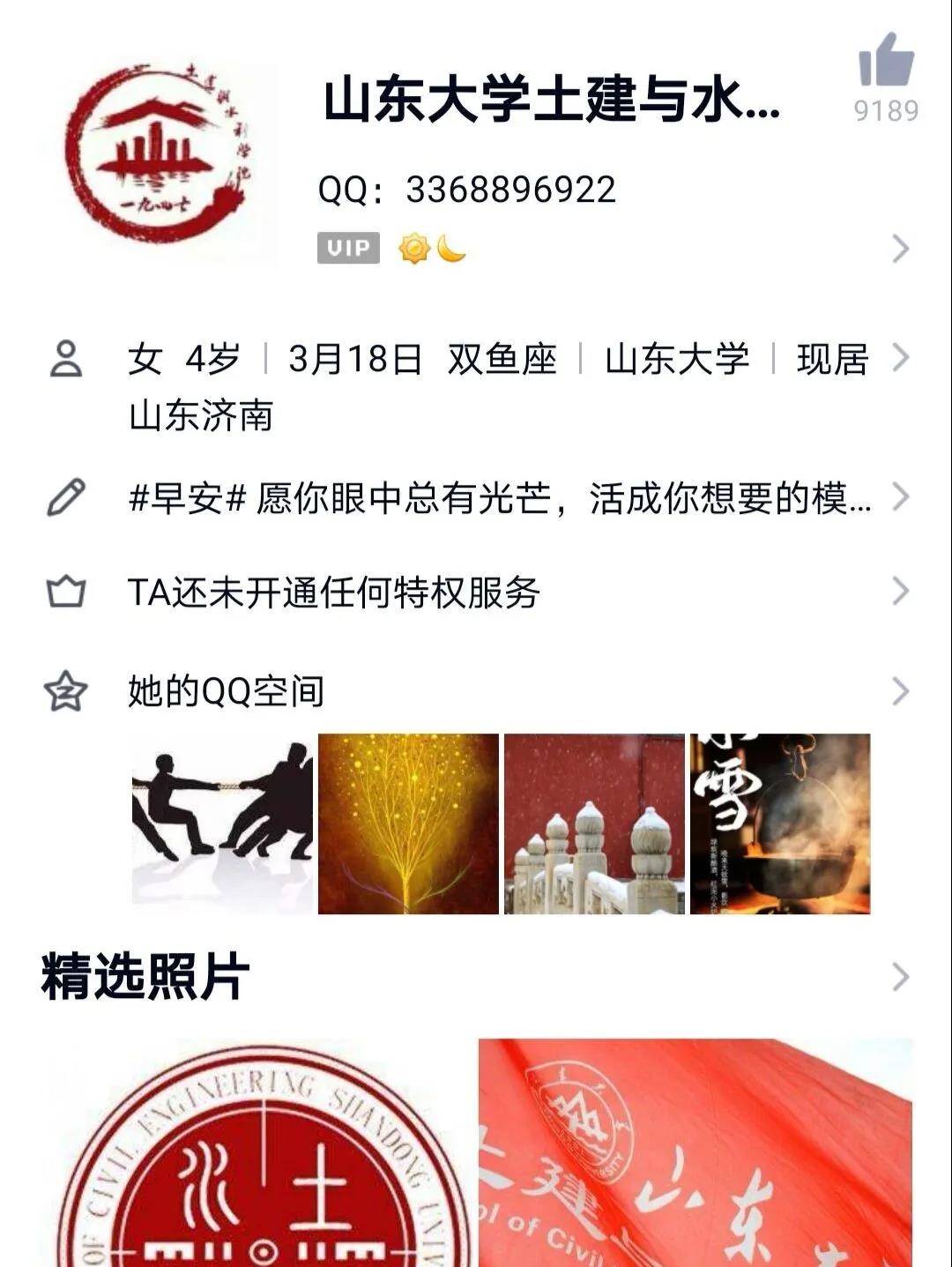Open the 水土 emblem featured photo
This screenshot has height=1267, width=952.
262,1155
